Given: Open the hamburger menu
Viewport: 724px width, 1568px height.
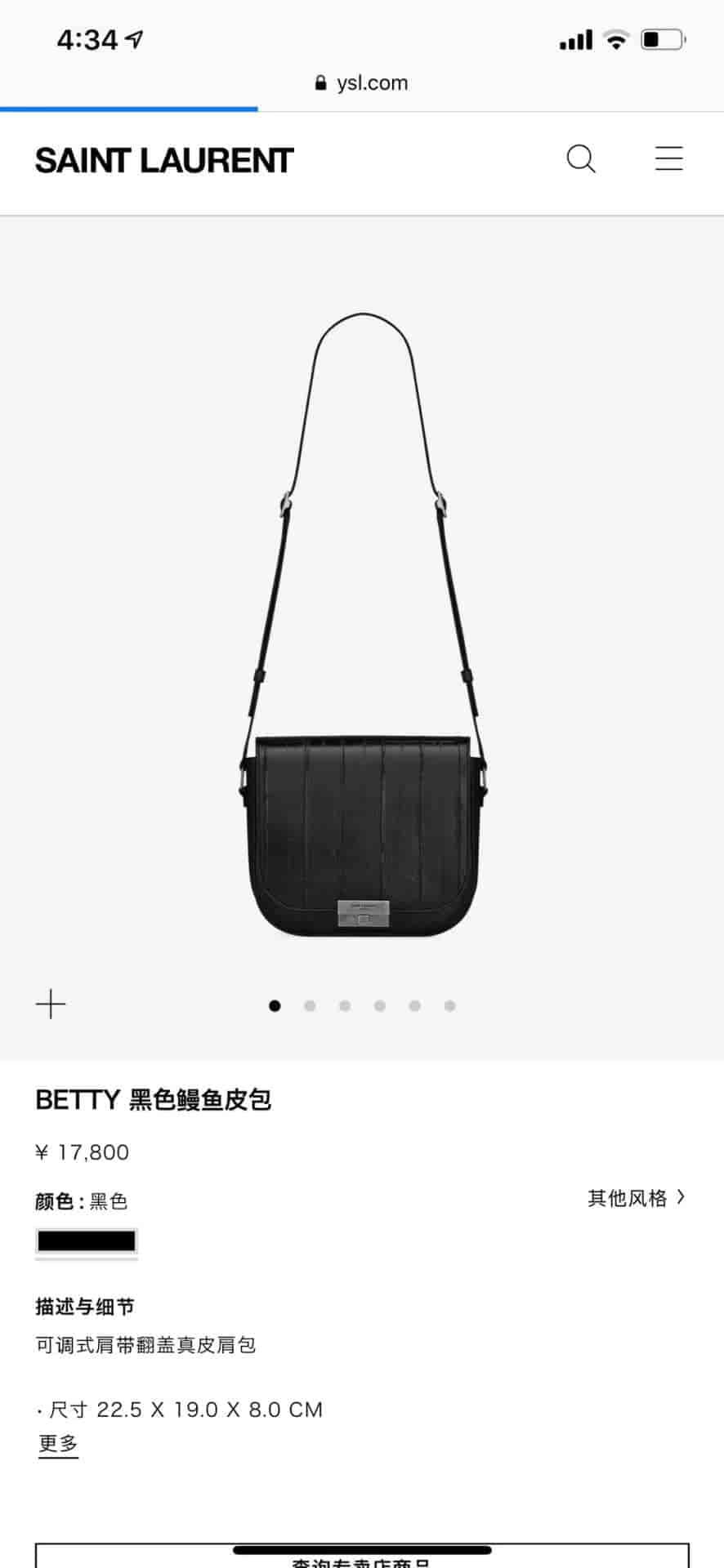Looking at the screenshot, I should (668, 158).
